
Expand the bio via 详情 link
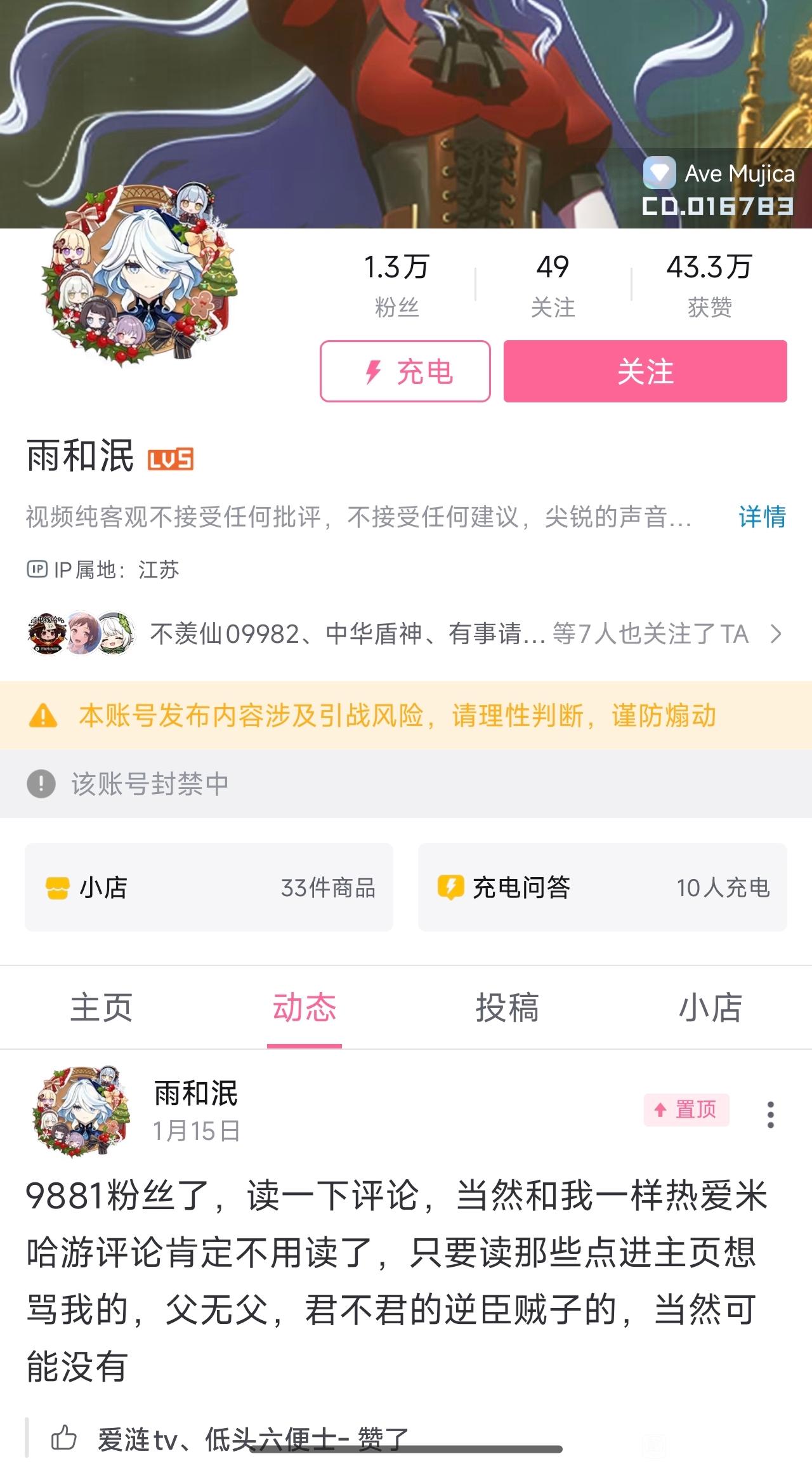click(762, 517)
